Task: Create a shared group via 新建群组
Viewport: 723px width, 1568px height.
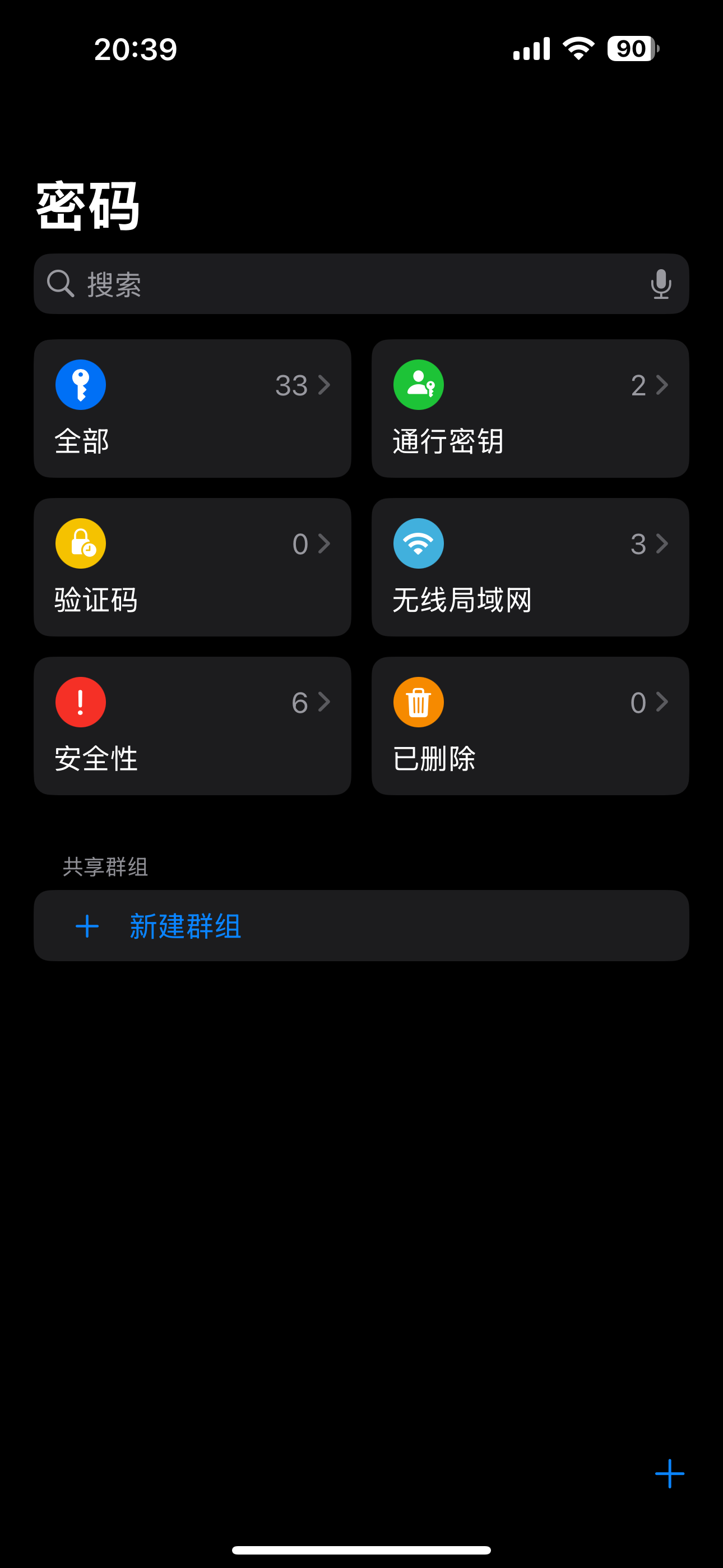Action: click(x=185, y=926)
